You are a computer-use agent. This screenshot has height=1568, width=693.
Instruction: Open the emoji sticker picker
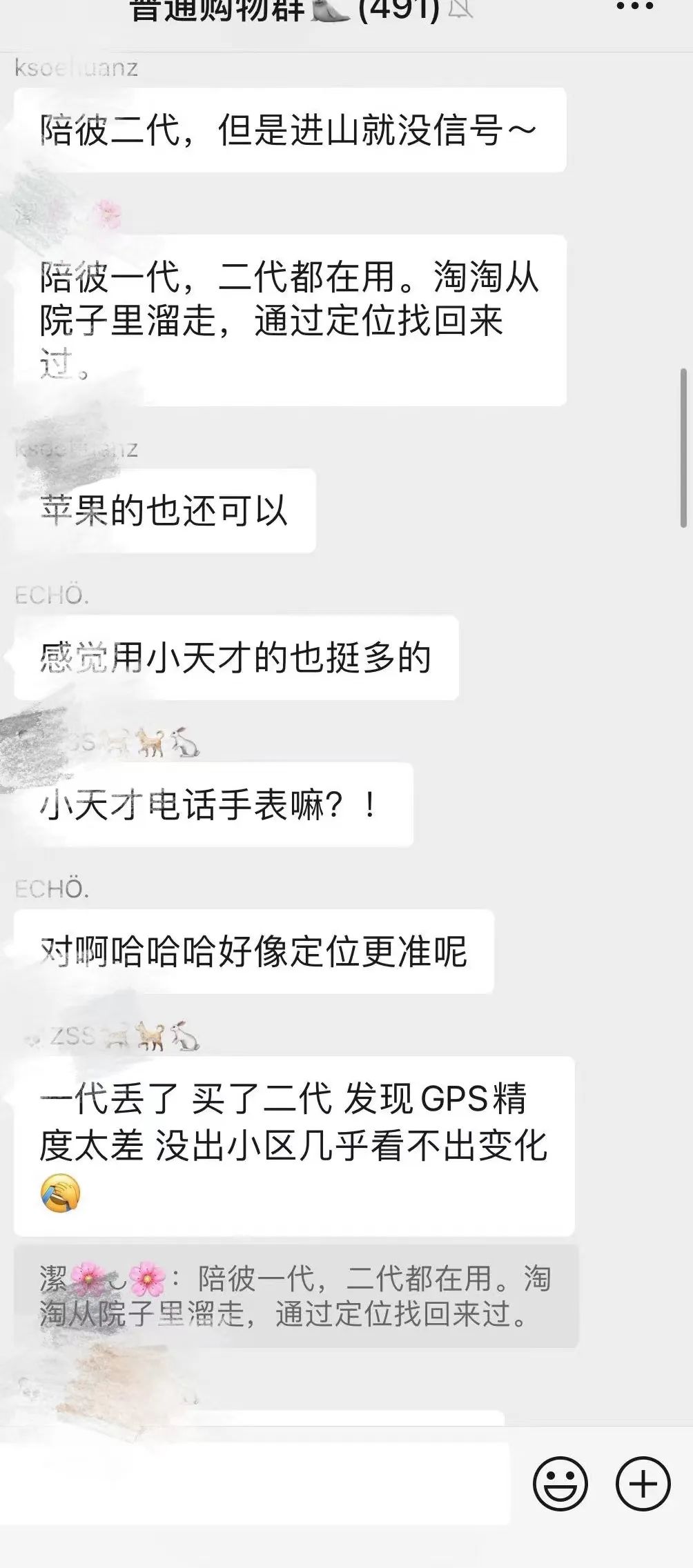point(560,1483)
